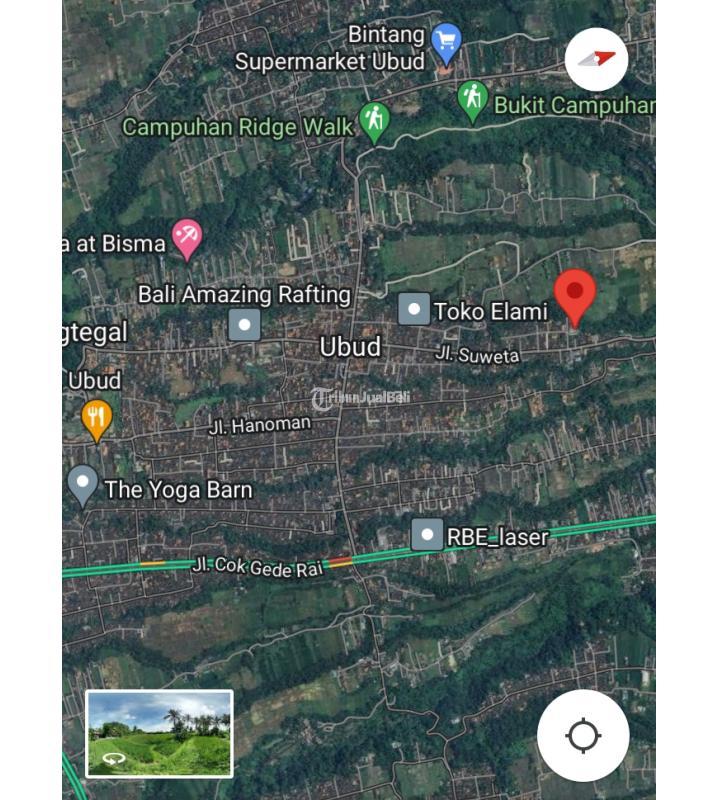Screen dimensions: 720x800
Task: Open the Bukit Campuhan hiking marker
Action: click(x=472, y=100)
